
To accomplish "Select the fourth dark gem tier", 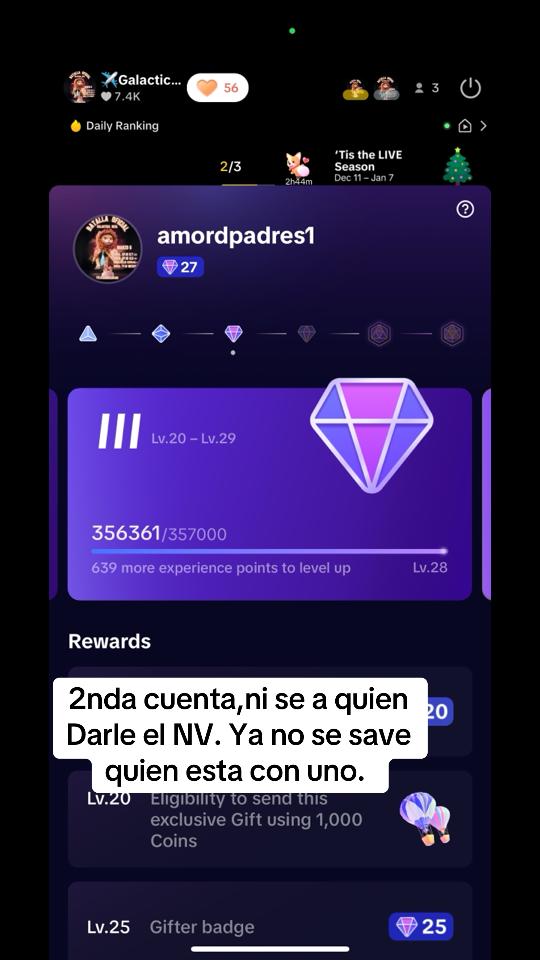I will pyautogui.click(x=307, y=334).
